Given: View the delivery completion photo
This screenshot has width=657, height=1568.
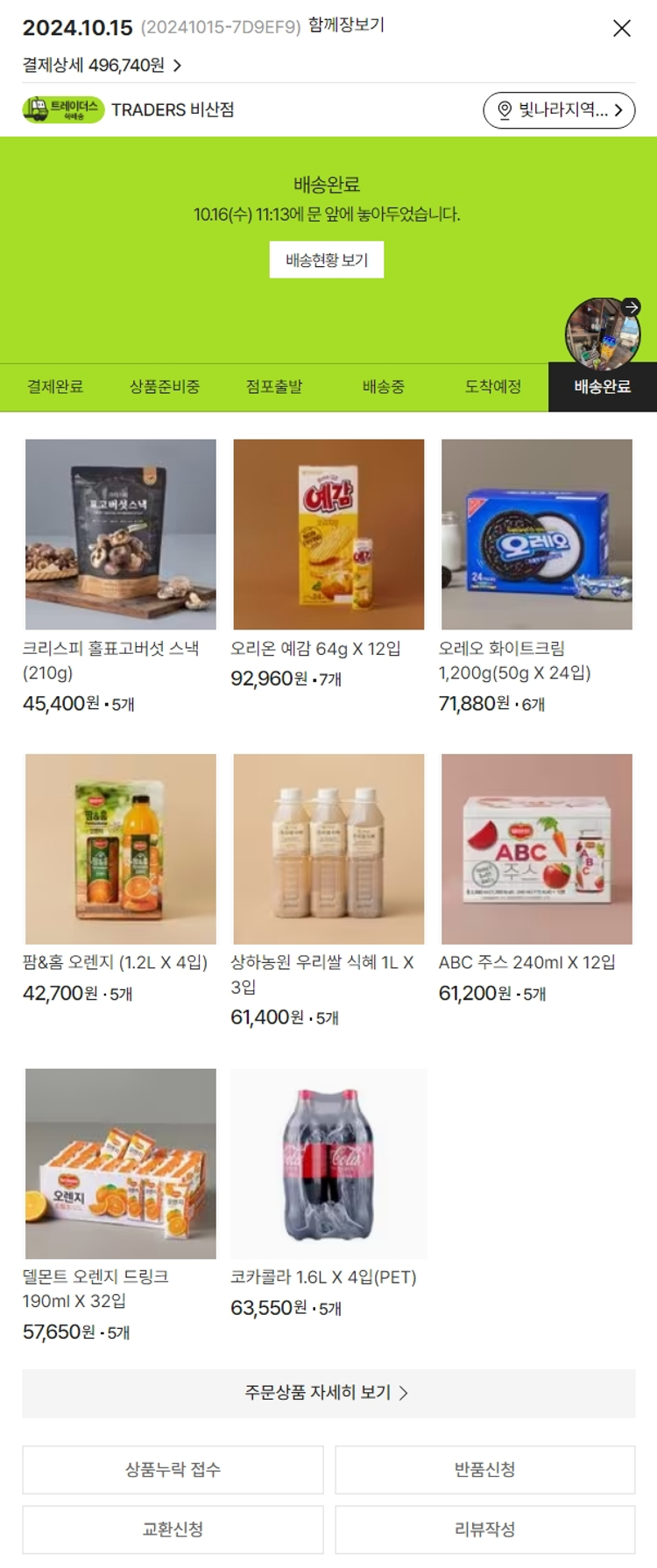Looking at the screenshot, I should pyautogui.click(x=603, y=334).
